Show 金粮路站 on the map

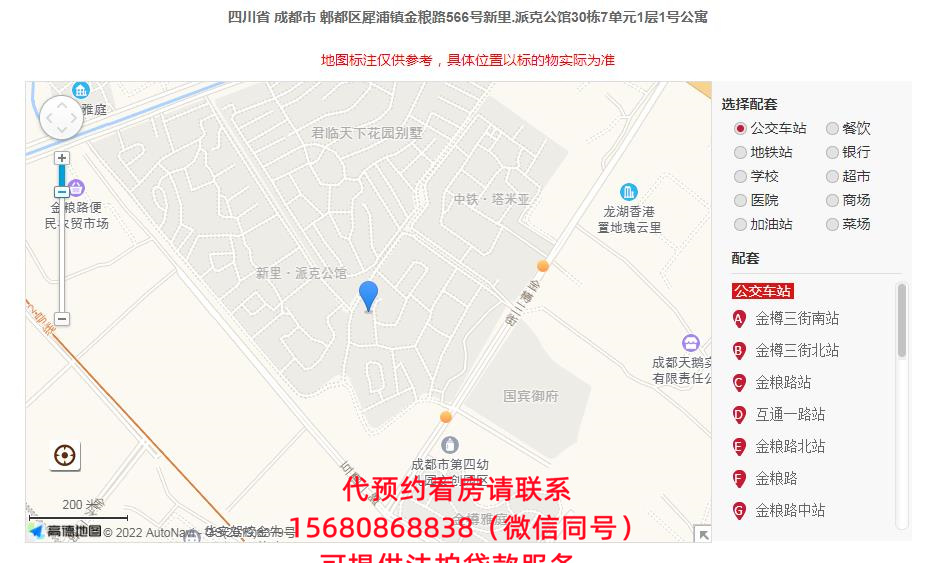782,383
